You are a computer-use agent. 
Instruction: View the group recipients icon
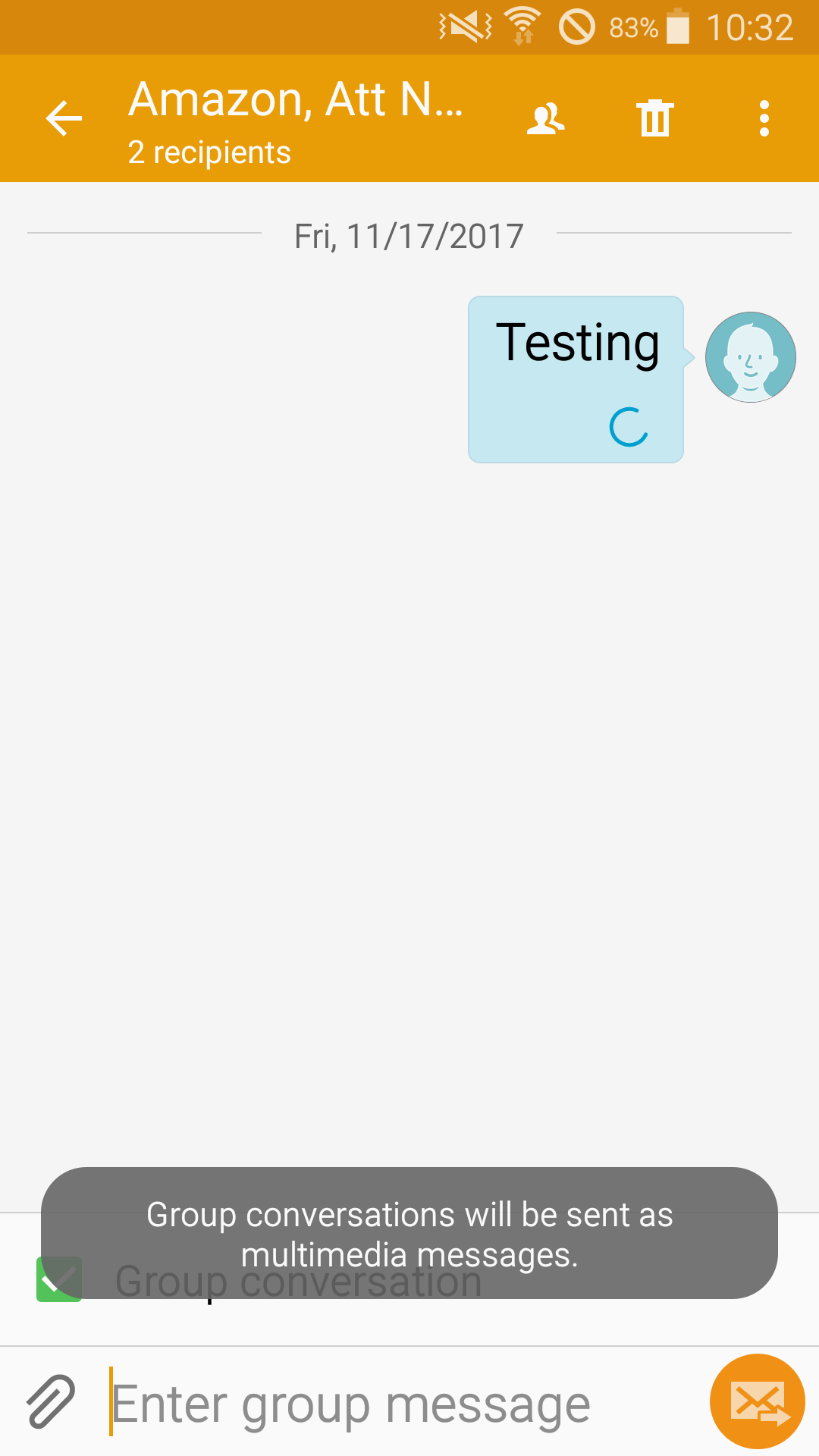click(x=546, y=119)
